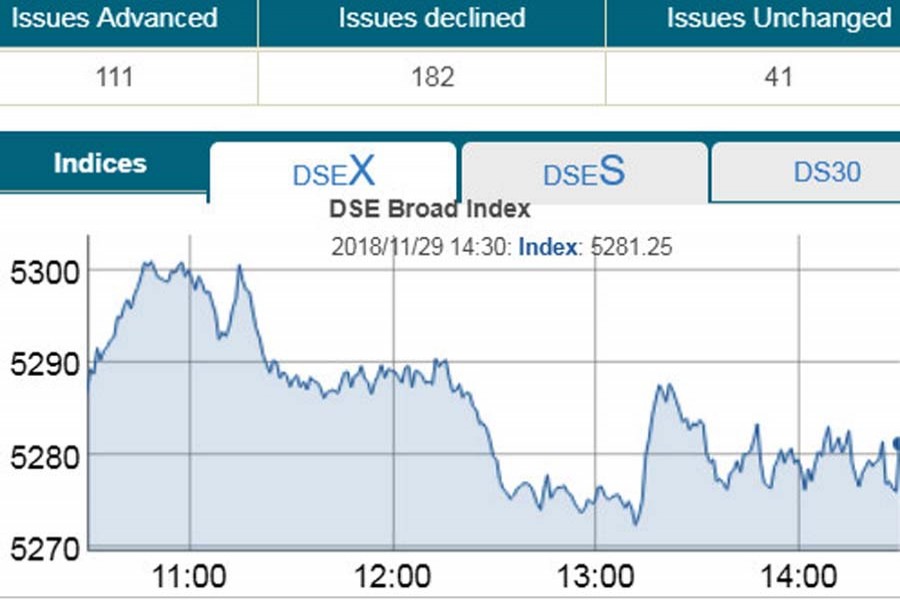Select the DSEX index tab
Image resolution: width=900 pixels, height=600 pixels.
(x=333, y=172)
